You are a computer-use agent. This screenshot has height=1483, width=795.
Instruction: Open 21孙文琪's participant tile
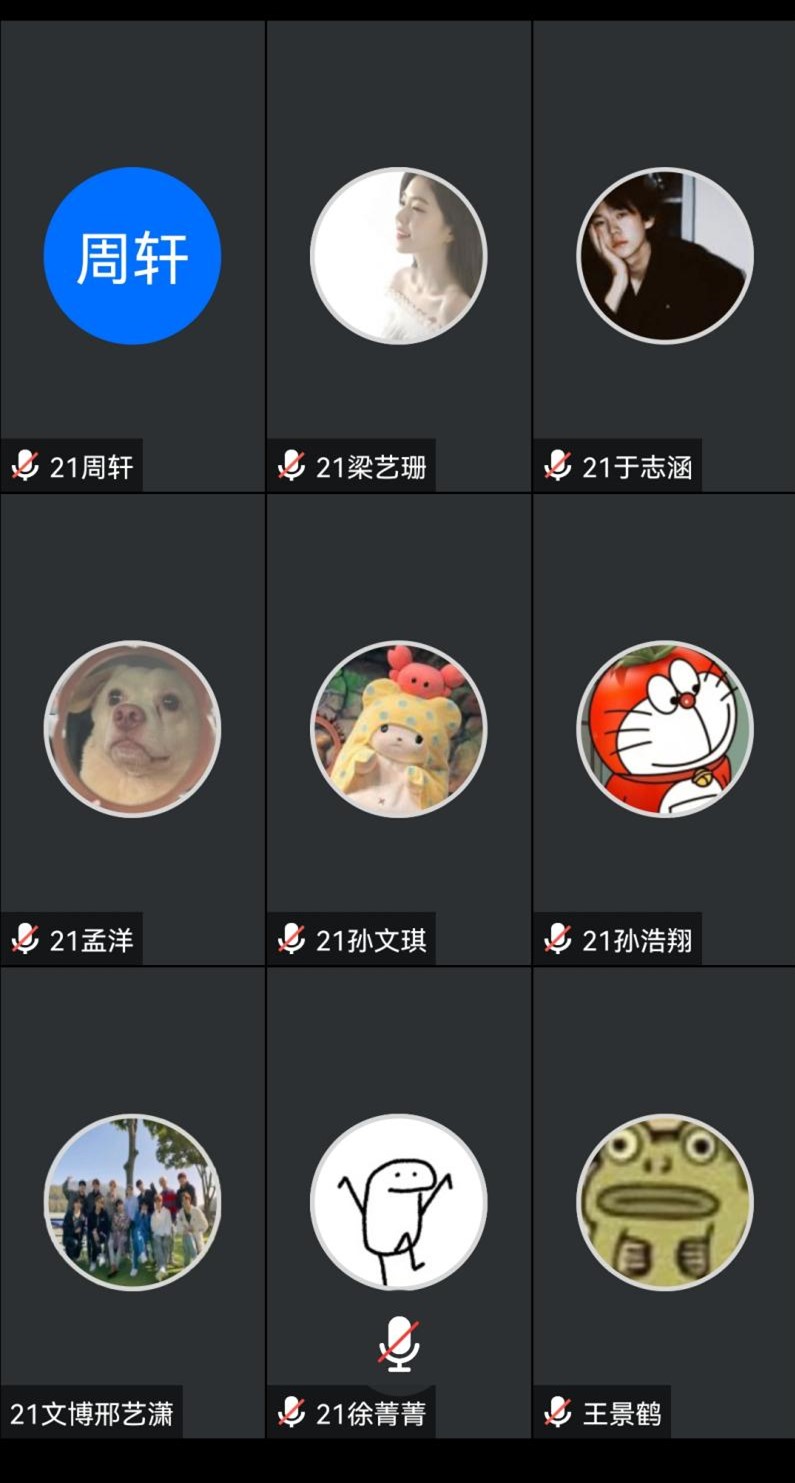pos(398,729)
